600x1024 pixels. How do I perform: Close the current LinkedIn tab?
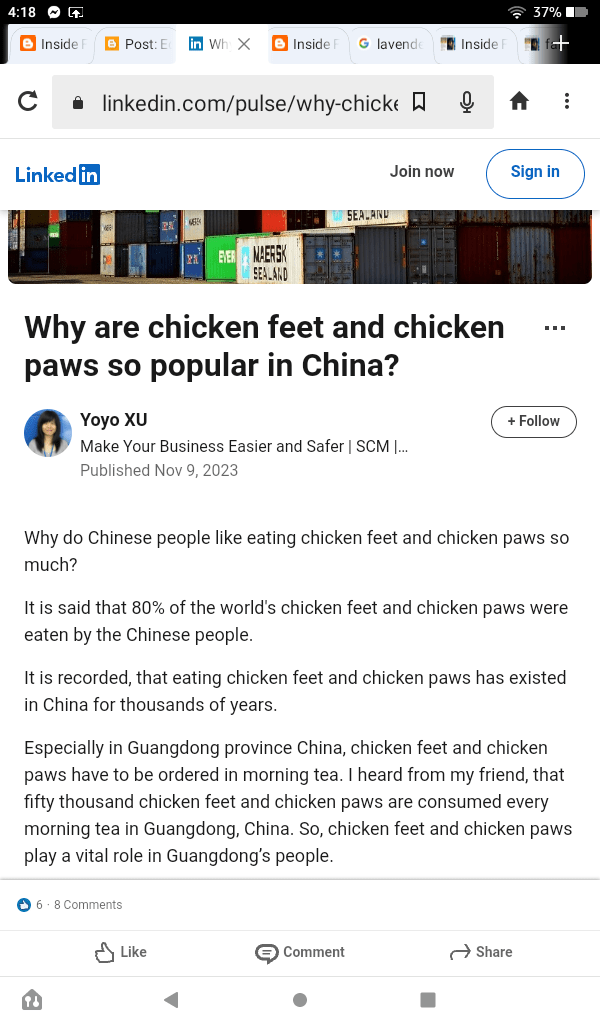coord(244,44)
